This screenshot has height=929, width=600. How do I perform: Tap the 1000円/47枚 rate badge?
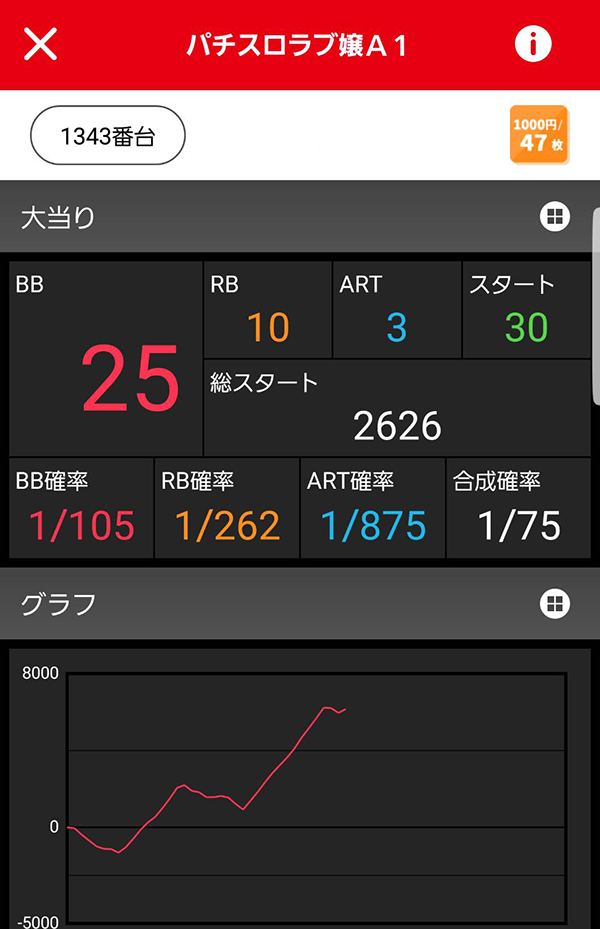click(x=538, y=135)
